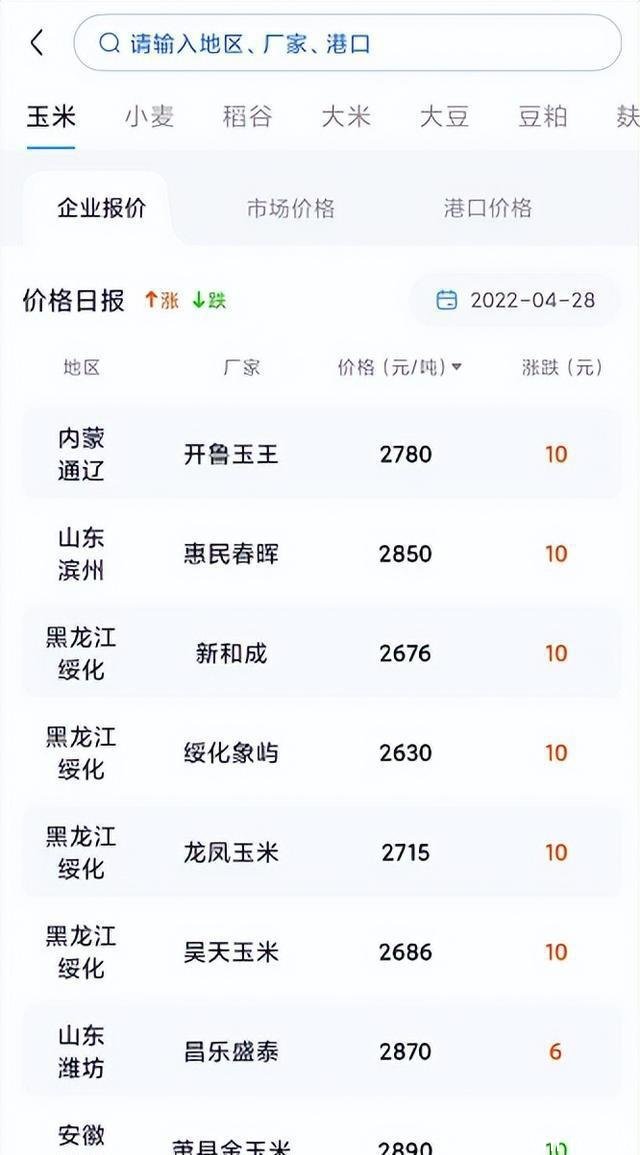Viewport: 640px width, 1155px height.
Task: Switch to the 豆粕 tab
Action: click(x=543, y=116)
